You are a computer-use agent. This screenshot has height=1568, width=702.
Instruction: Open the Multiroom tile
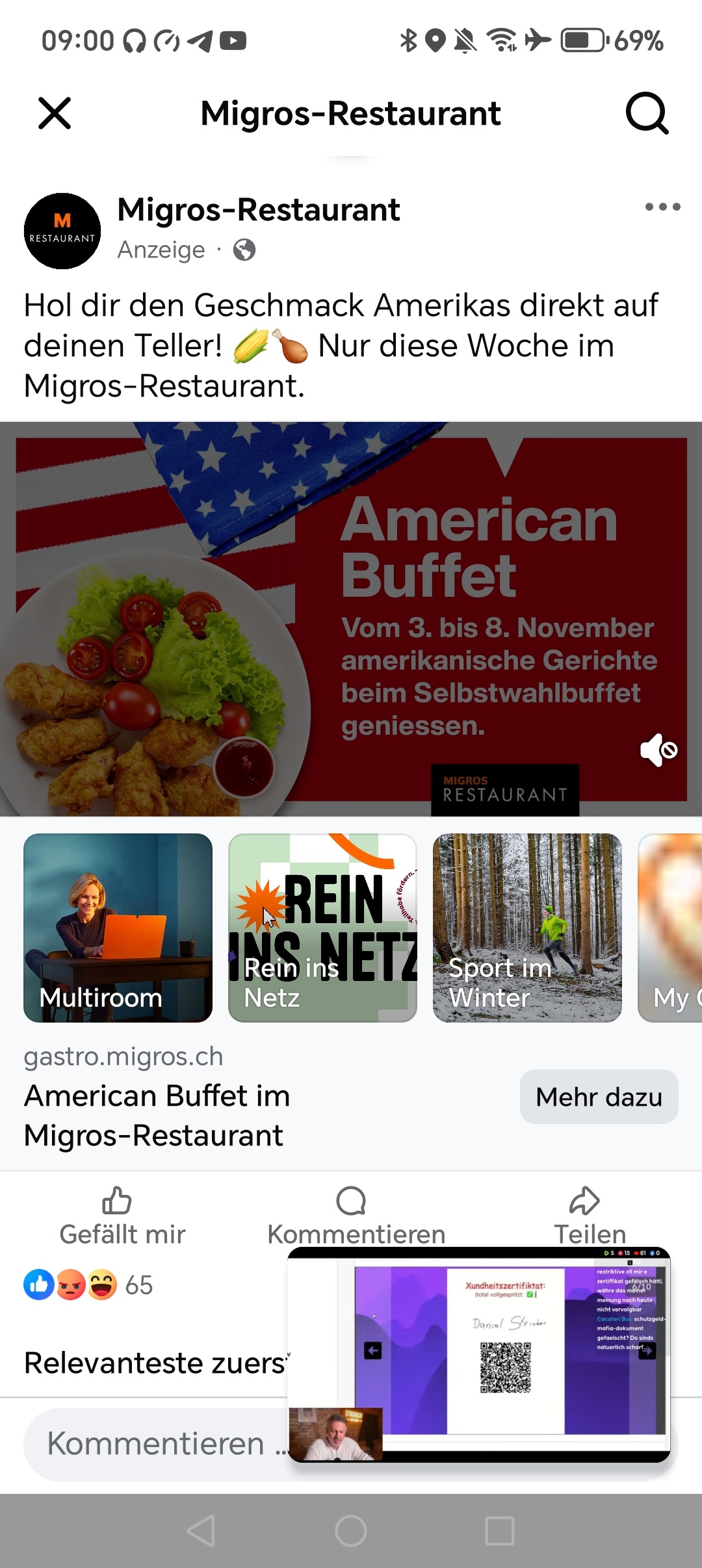tap(118, 928)
